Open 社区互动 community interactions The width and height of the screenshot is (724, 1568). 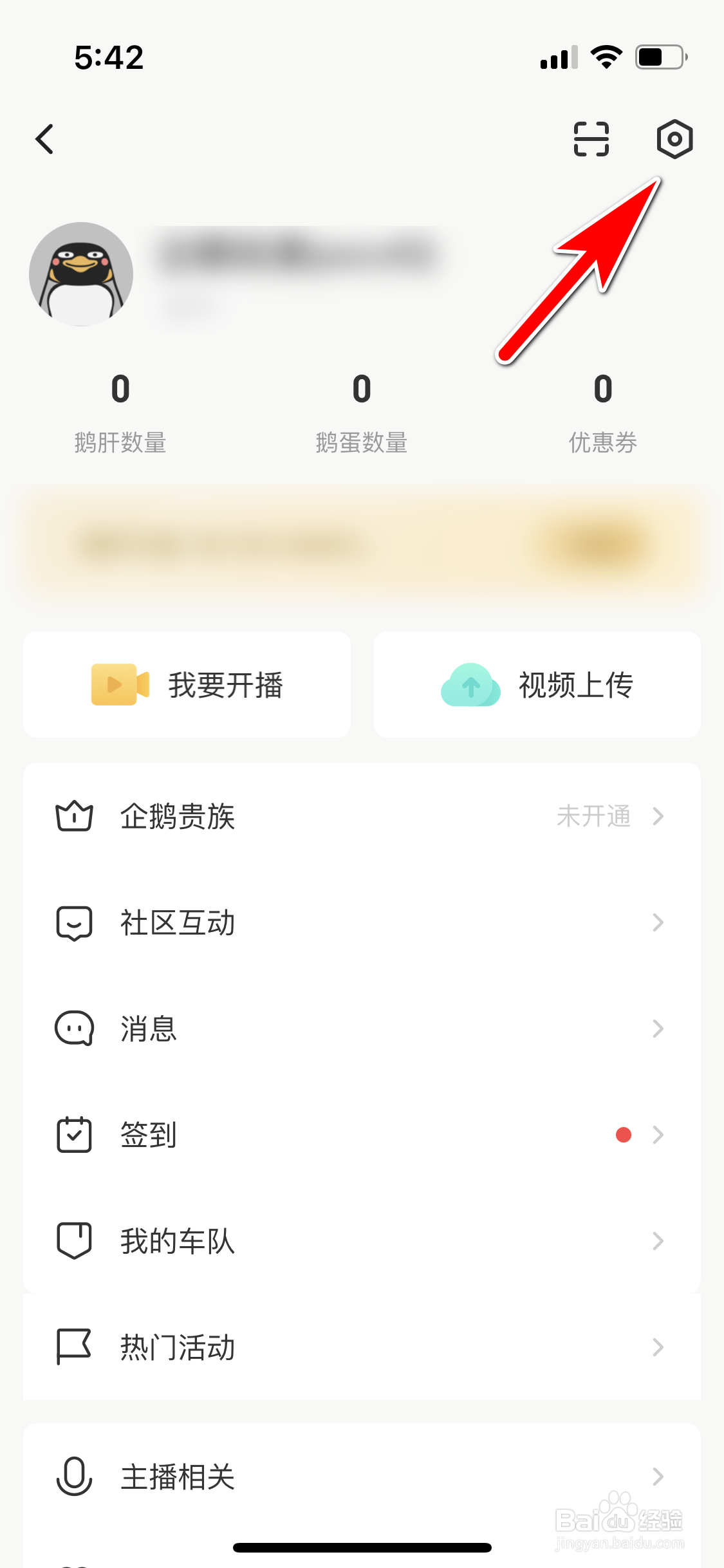pos(362,922)
